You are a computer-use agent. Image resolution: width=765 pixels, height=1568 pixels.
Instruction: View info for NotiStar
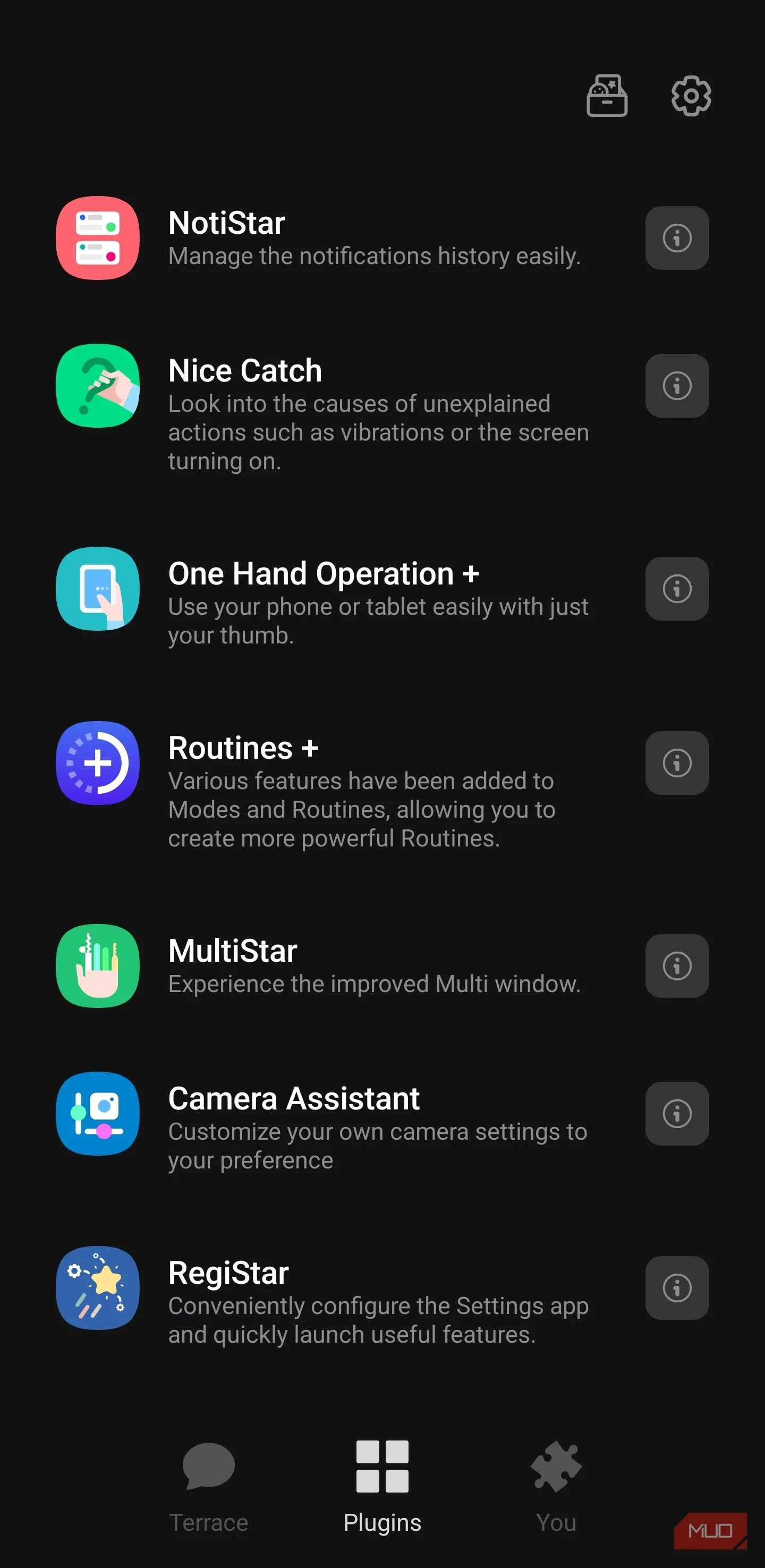677,238
